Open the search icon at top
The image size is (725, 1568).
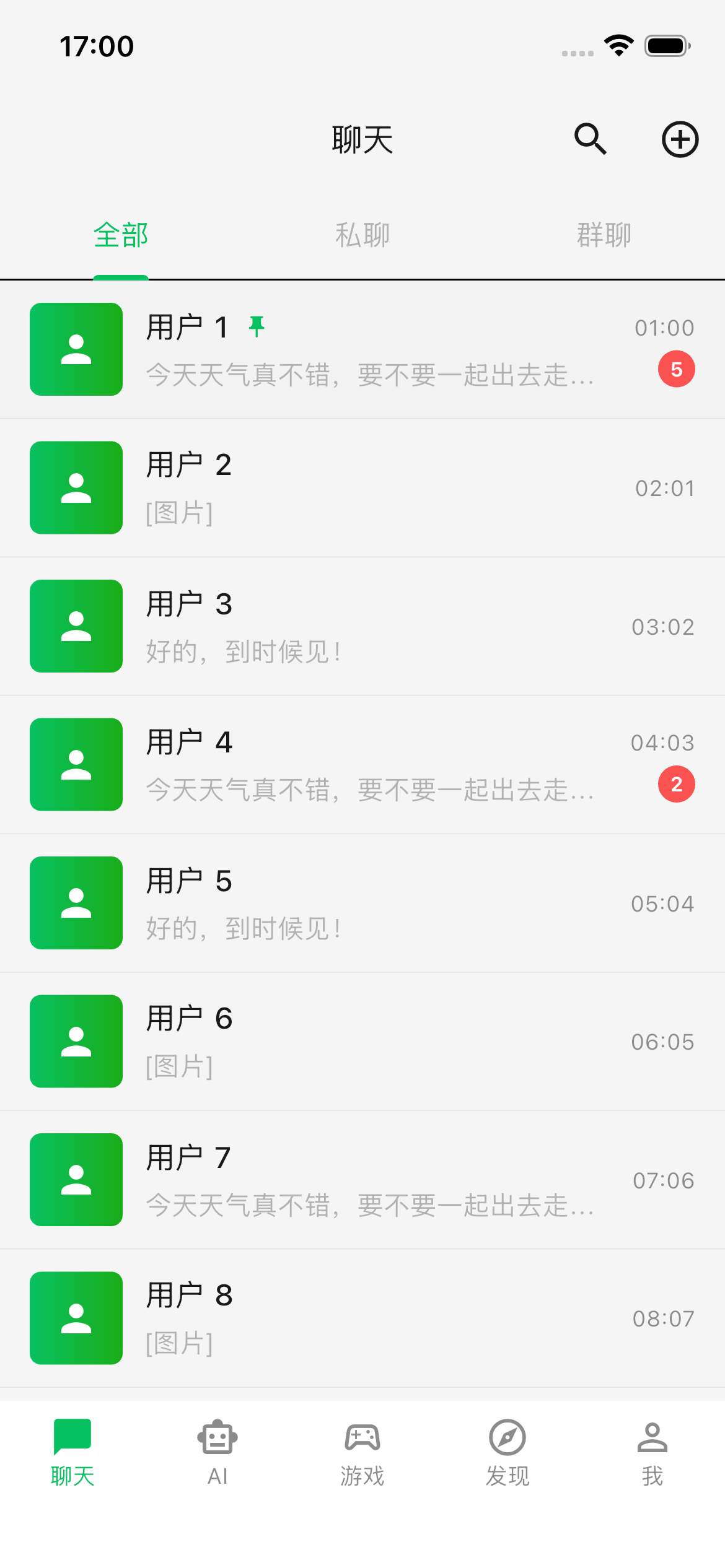click(590, 139)
